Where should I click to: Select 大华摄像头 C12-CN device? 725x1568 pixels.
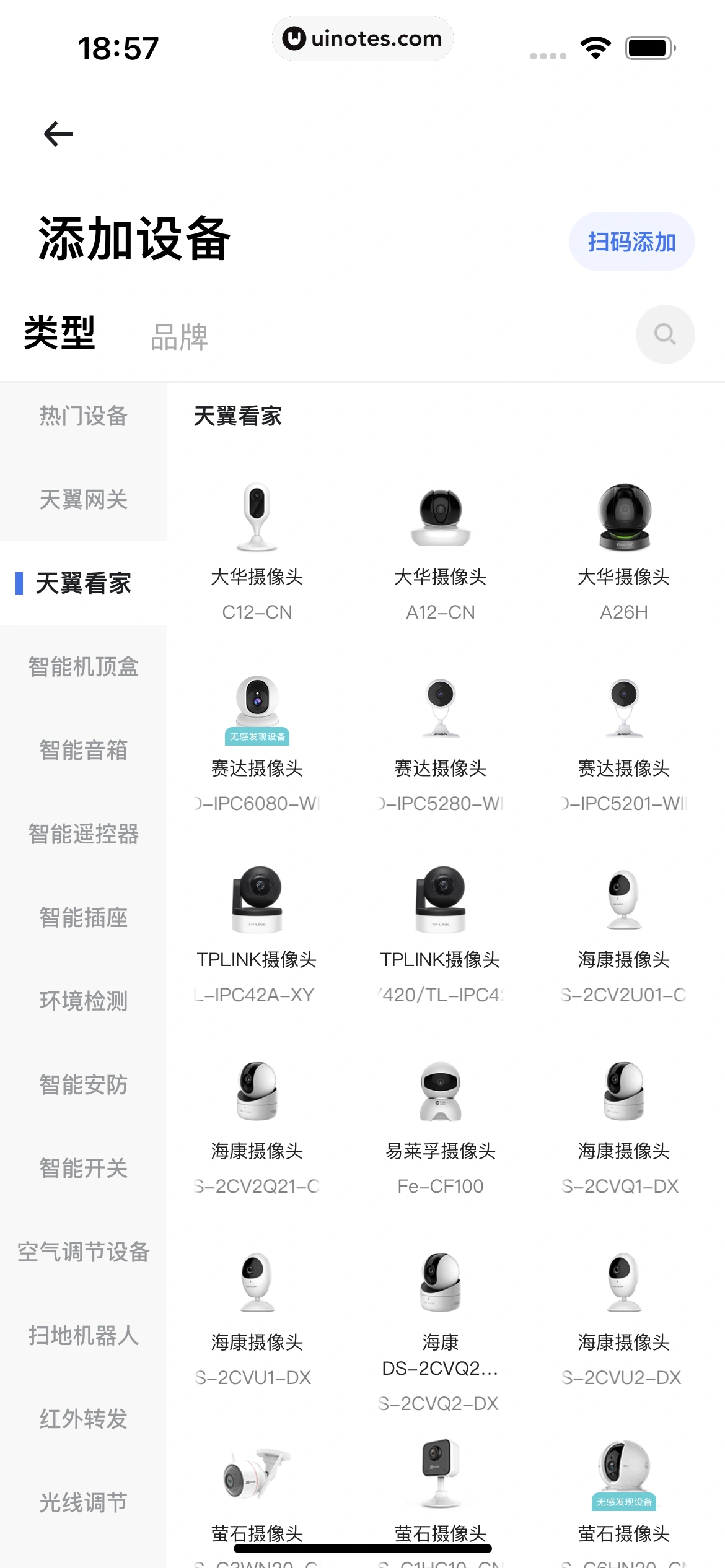click(257, 545)
